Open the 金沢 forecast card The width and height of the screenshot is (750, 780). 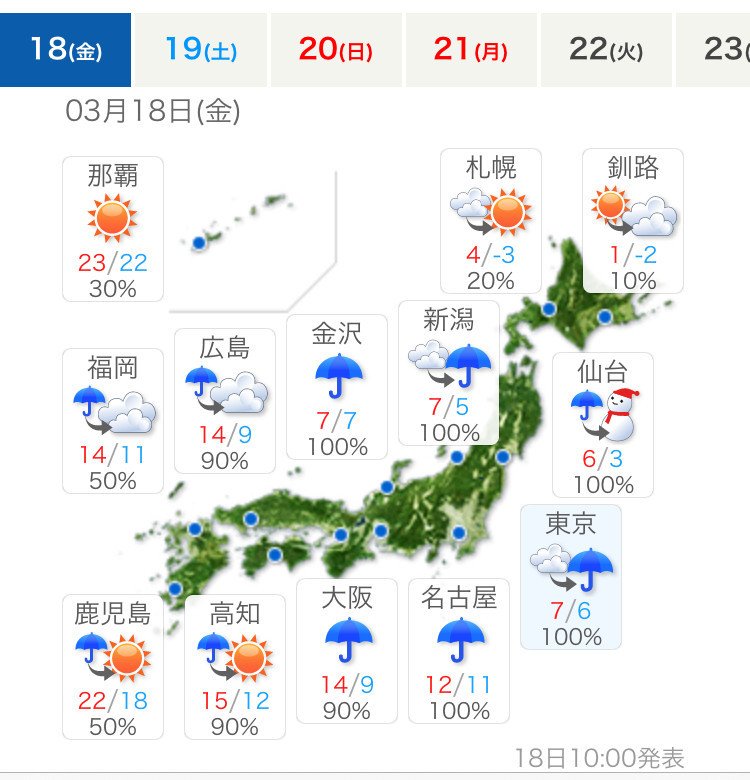337,386
